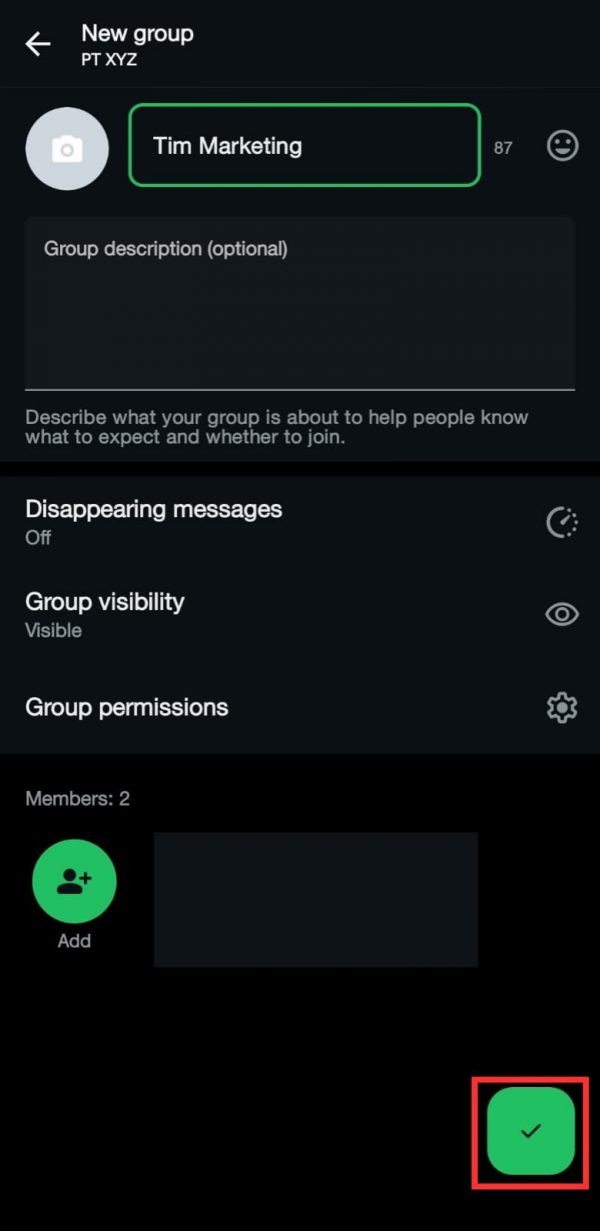The image size is (600, 1231).
Task: Go back from New group screen
Action: [38, 44]
